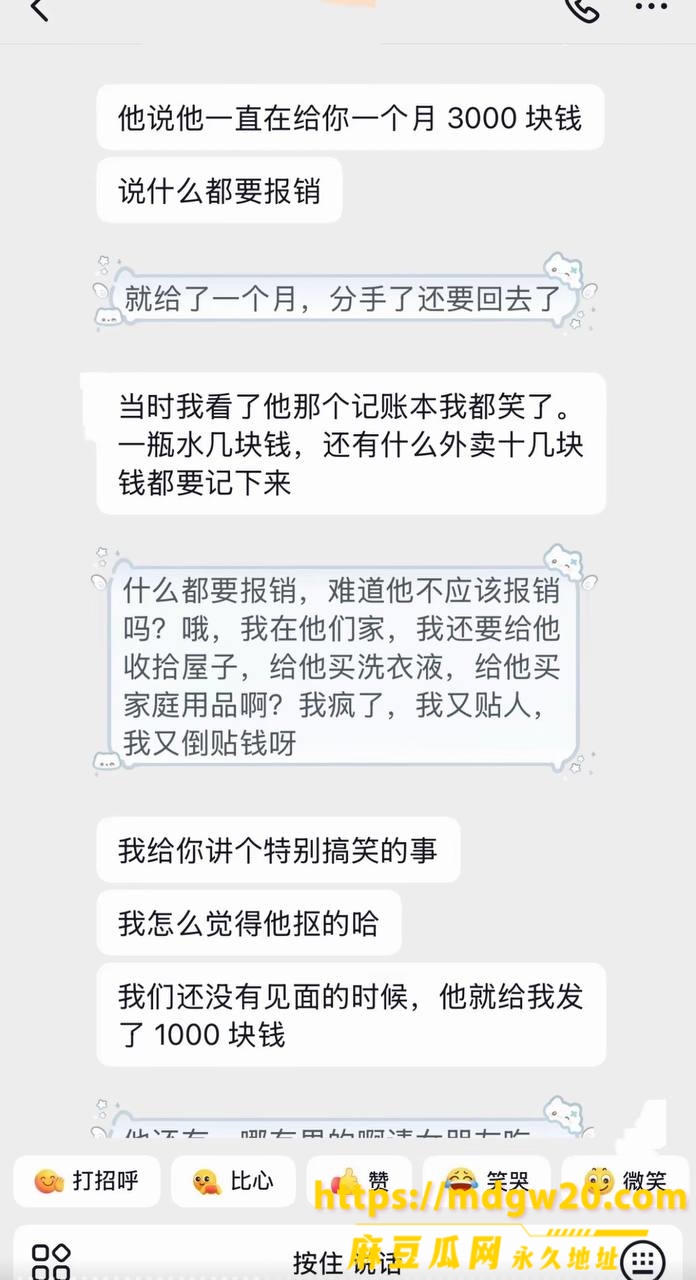Tap the 按住说话 hold-to-talk bar
696x1280 pixels.
click(x=346, y=1262)
